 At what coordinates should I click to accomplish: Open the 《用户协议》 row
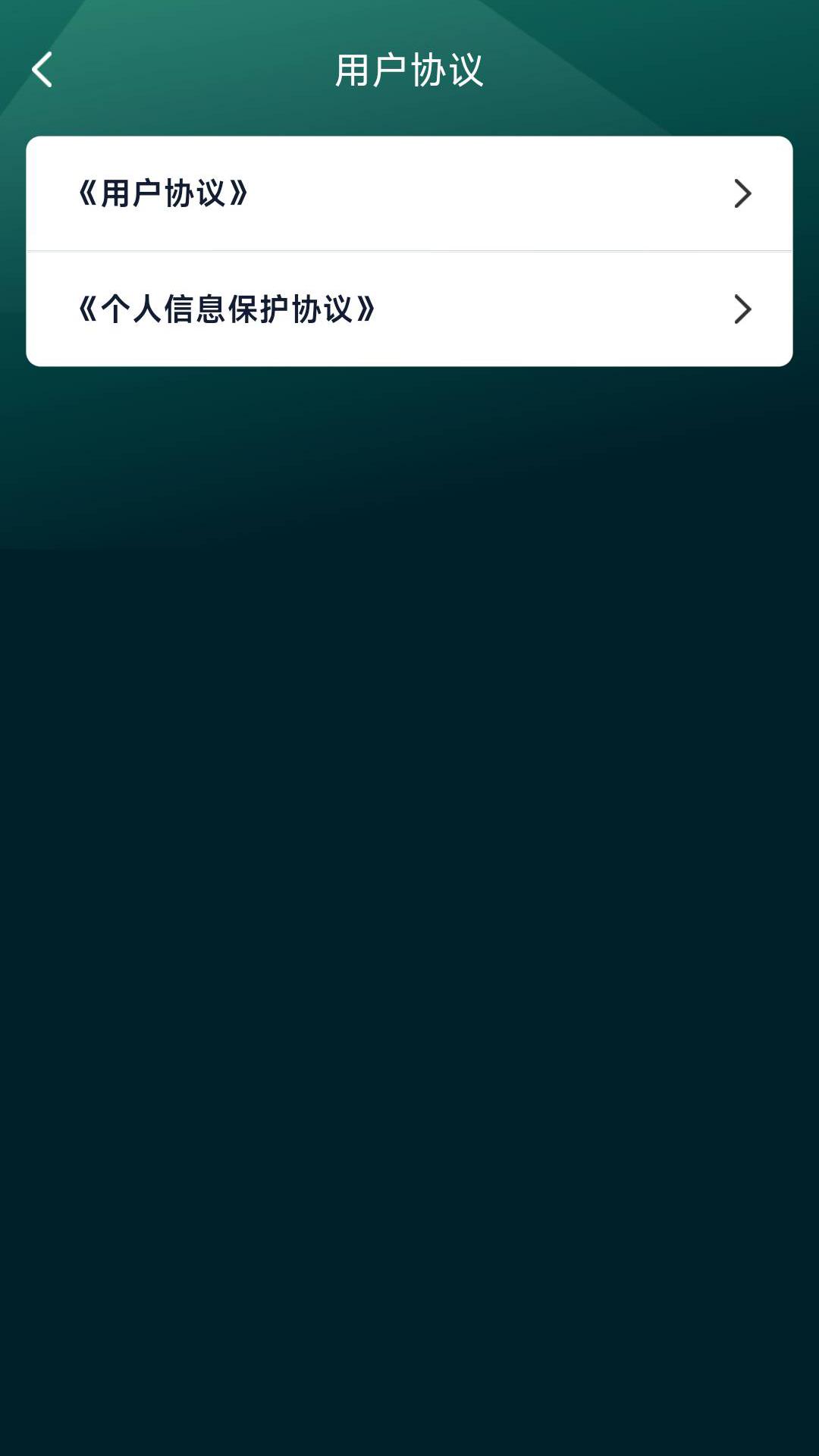click(x=409, y=194)
